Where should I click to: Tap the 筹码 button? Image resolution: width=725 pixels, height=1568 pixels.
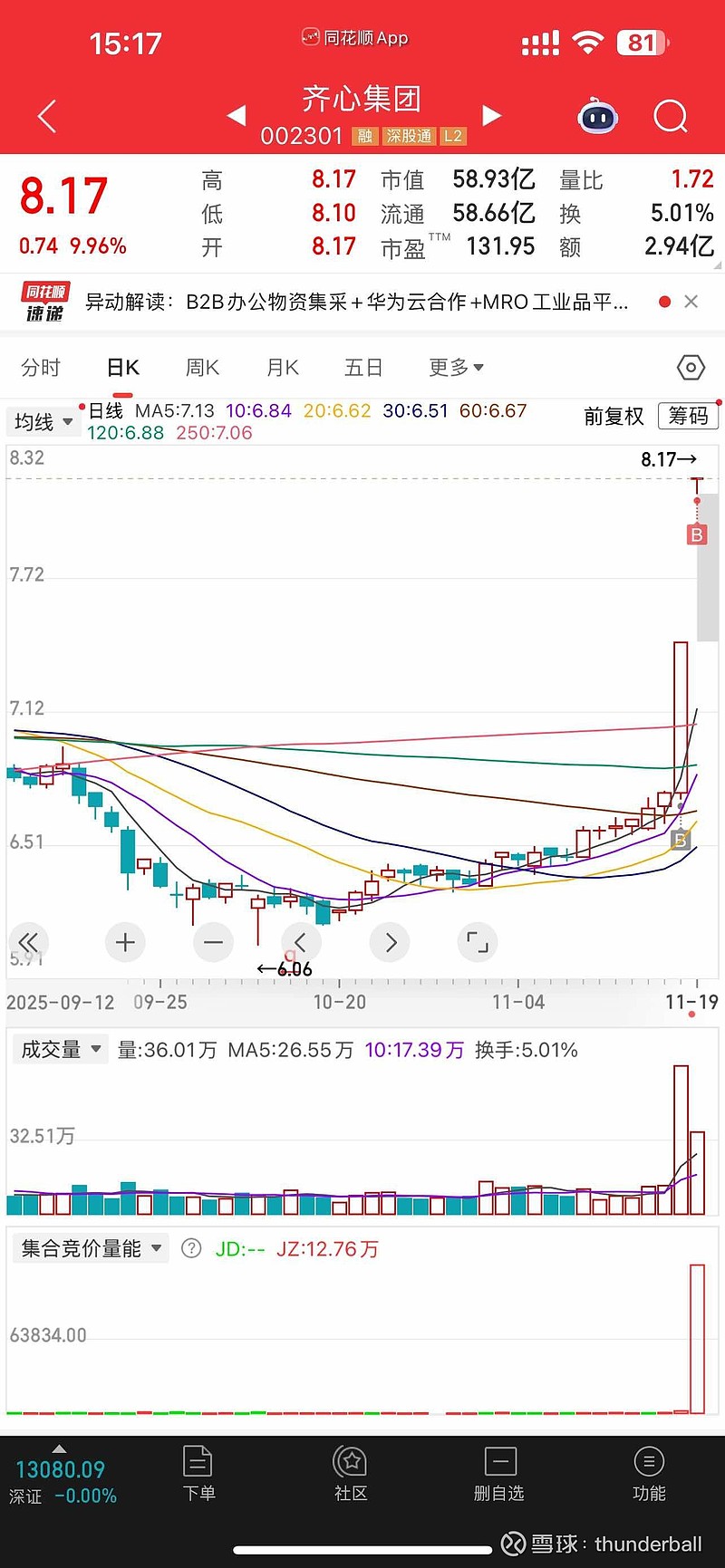[x=688, y=416]
